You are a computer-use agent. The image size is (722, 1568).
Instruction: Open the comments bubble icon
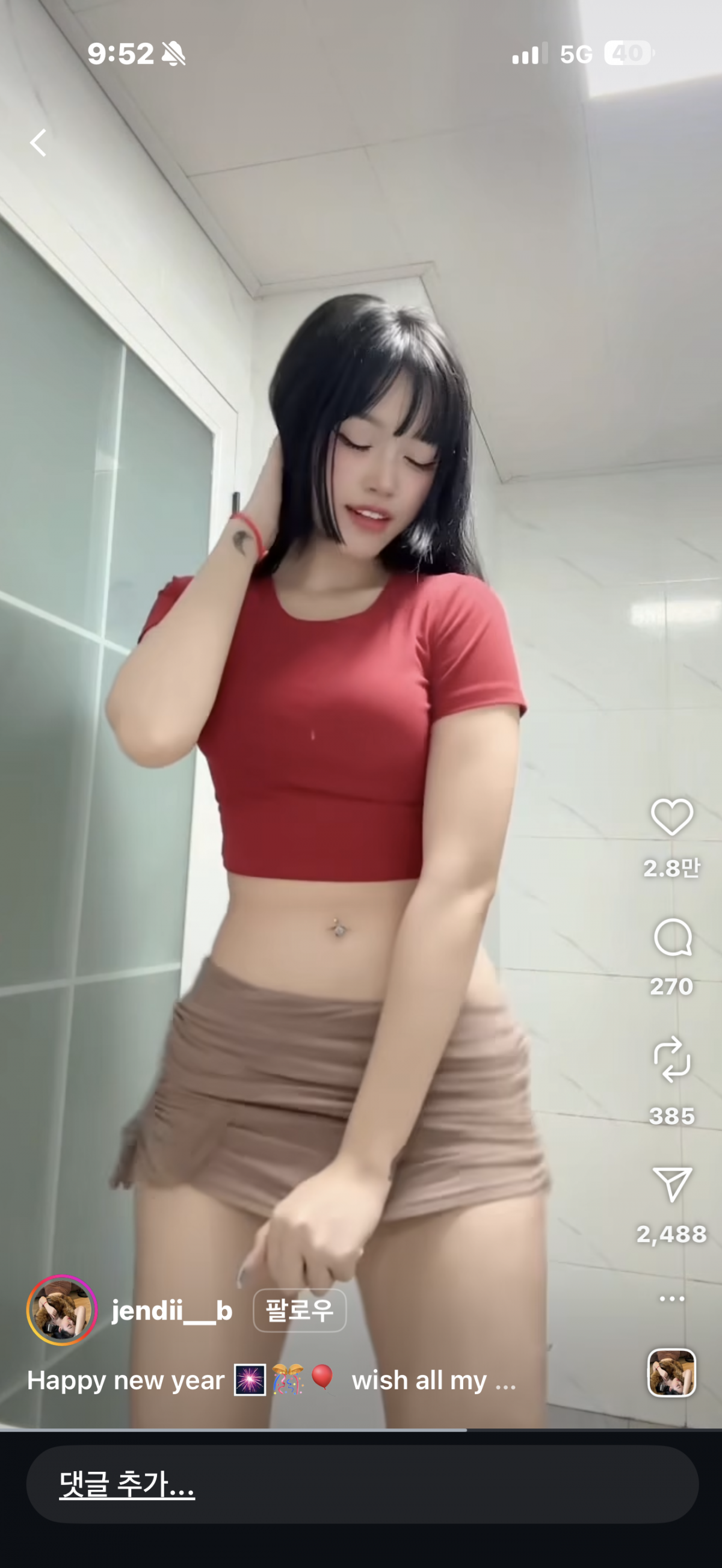(671, 938)
